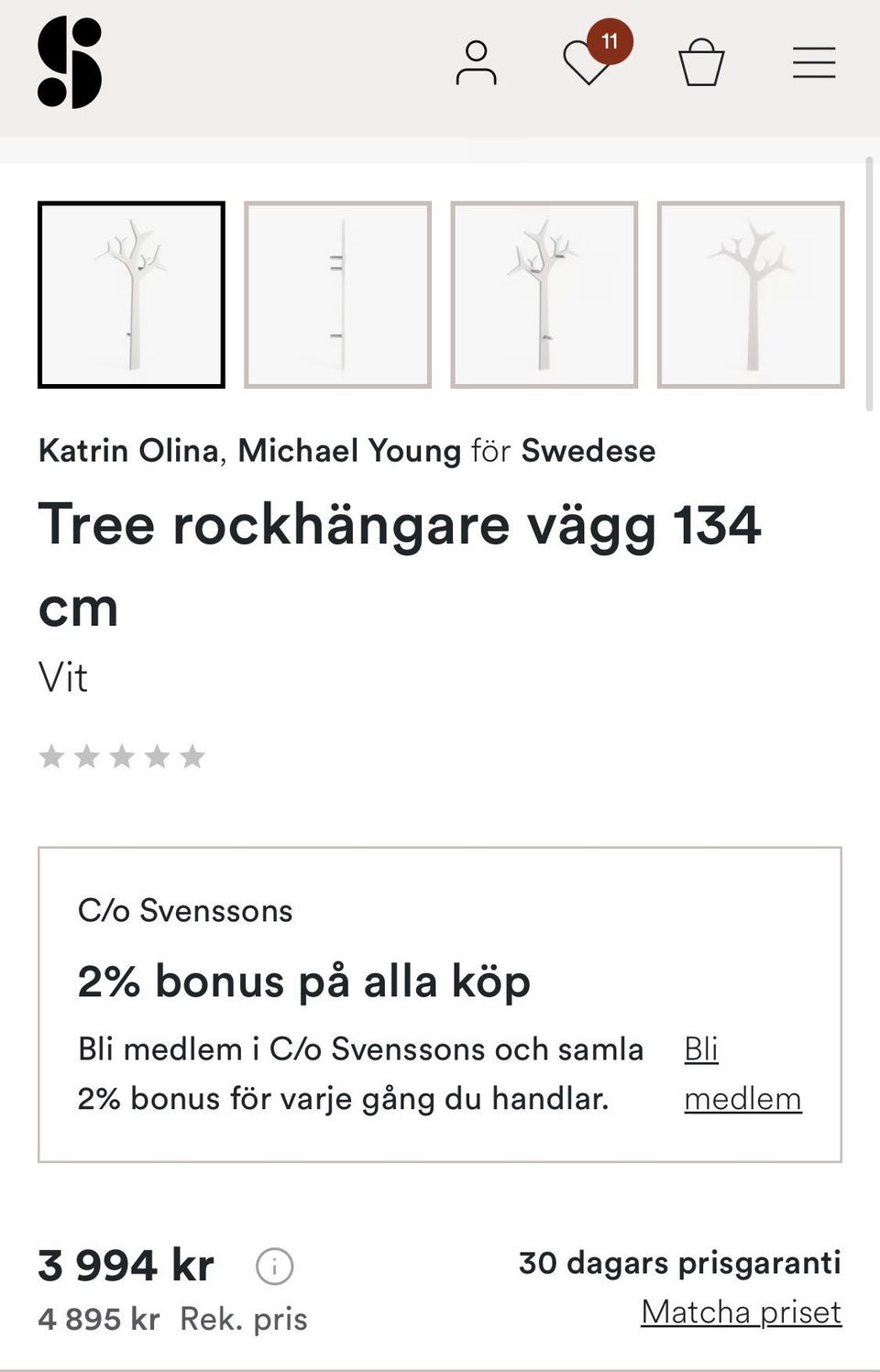Open the shopping bag icon

click(701, 62)
